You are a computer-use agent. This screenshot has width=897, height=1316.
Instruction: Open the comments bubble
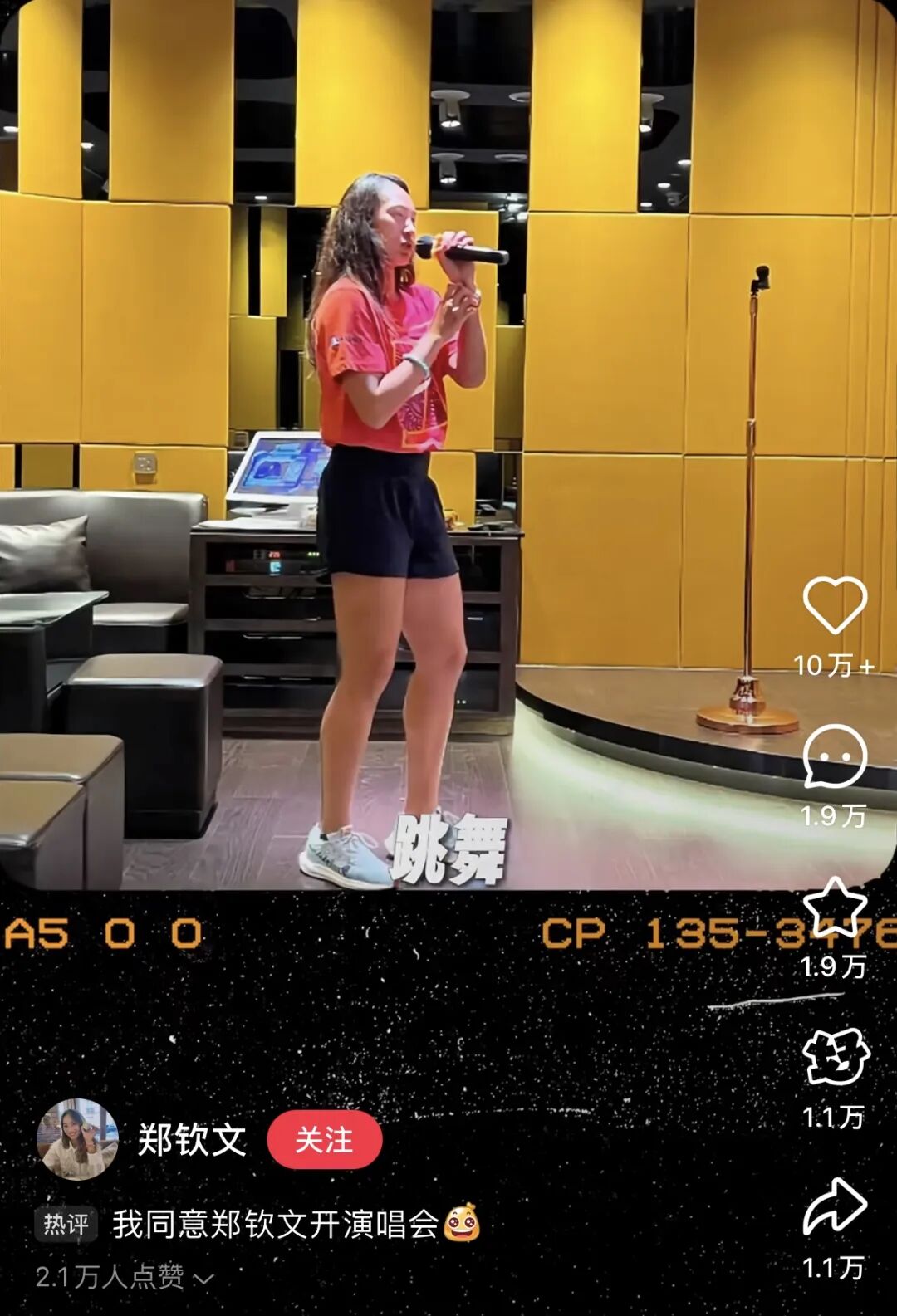[x=835, y=756]
